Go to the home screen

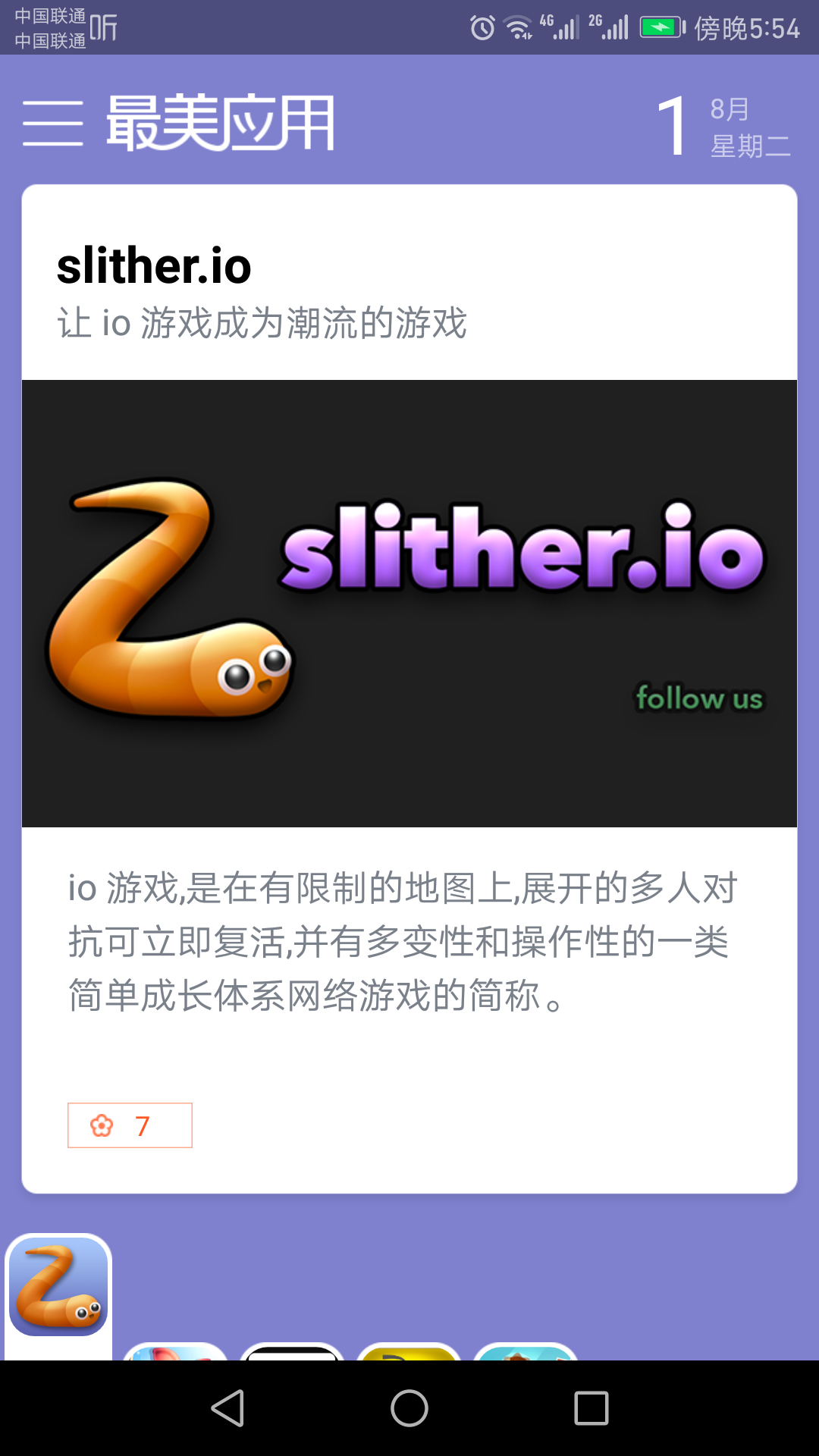click(409, 1408)
